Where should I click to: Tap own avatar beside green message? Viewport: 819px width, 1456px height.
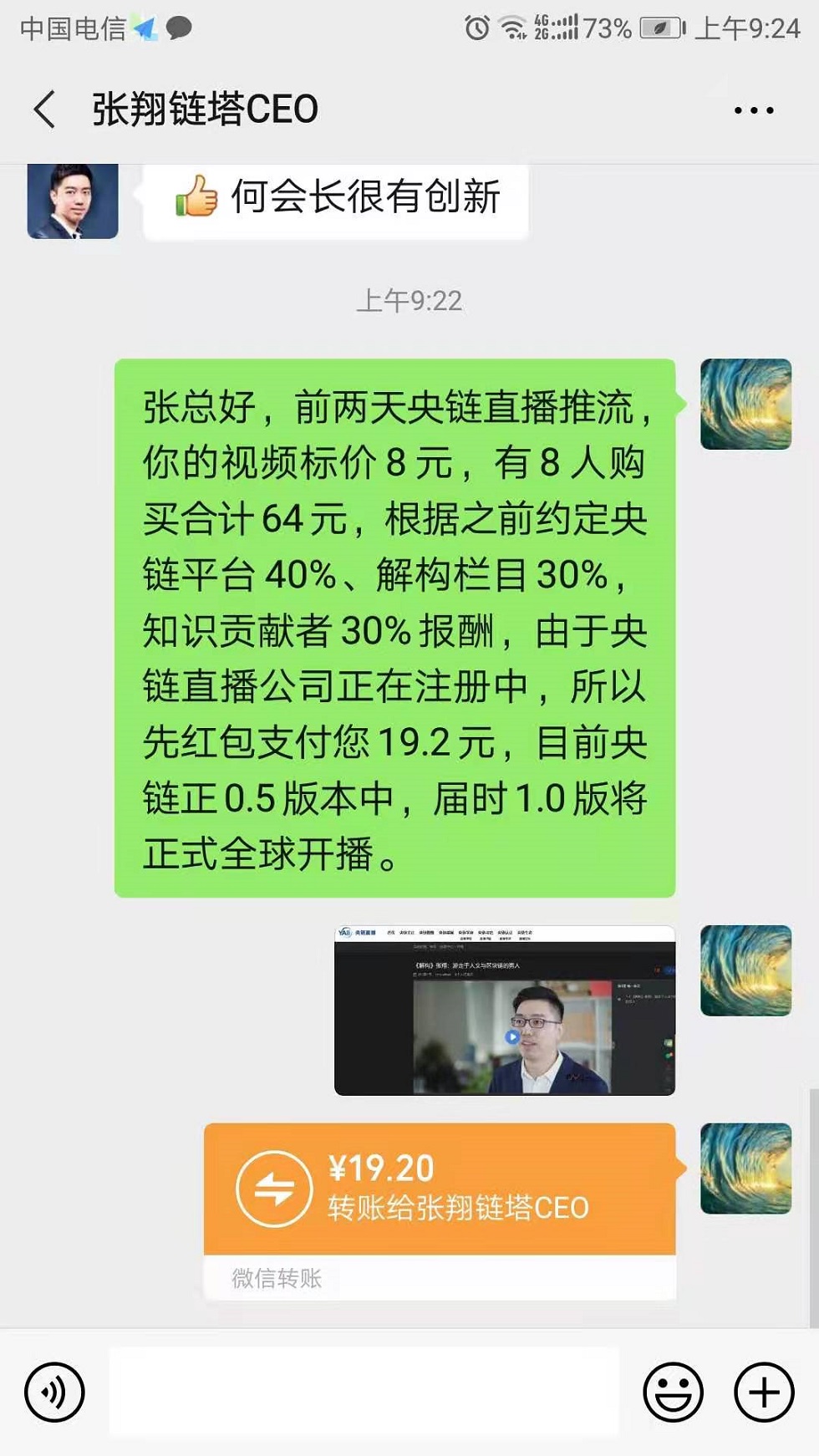tap(745, 405)
